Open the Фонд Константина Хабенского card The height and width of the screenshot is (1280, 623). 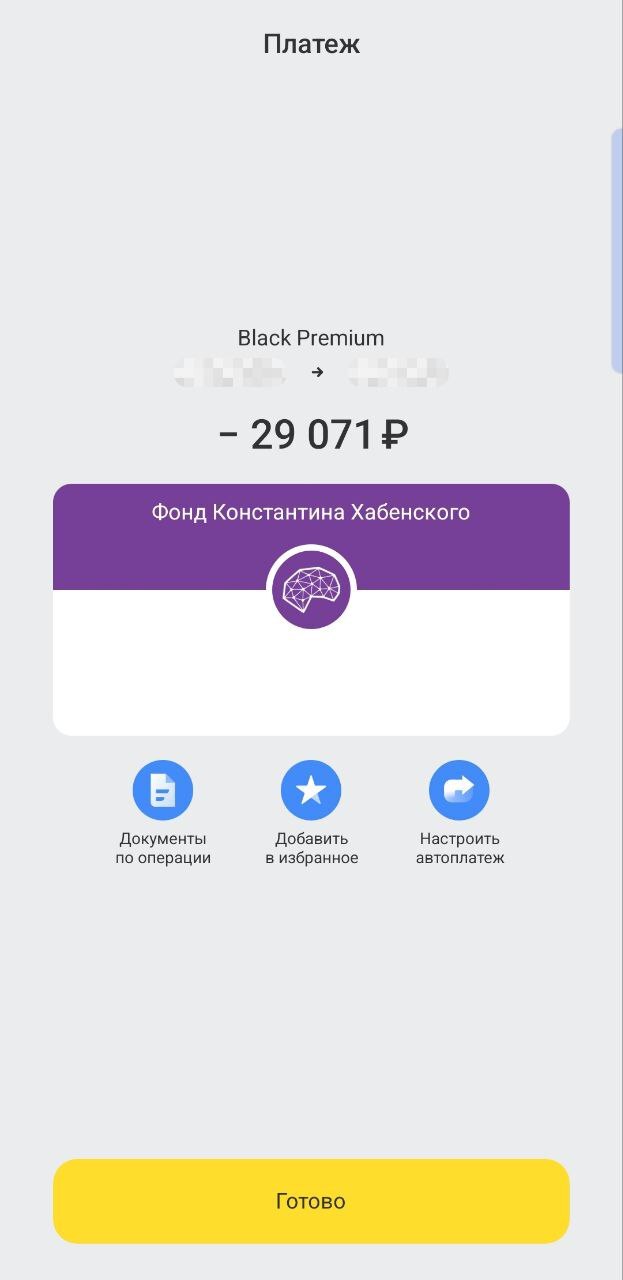(311, 610)
